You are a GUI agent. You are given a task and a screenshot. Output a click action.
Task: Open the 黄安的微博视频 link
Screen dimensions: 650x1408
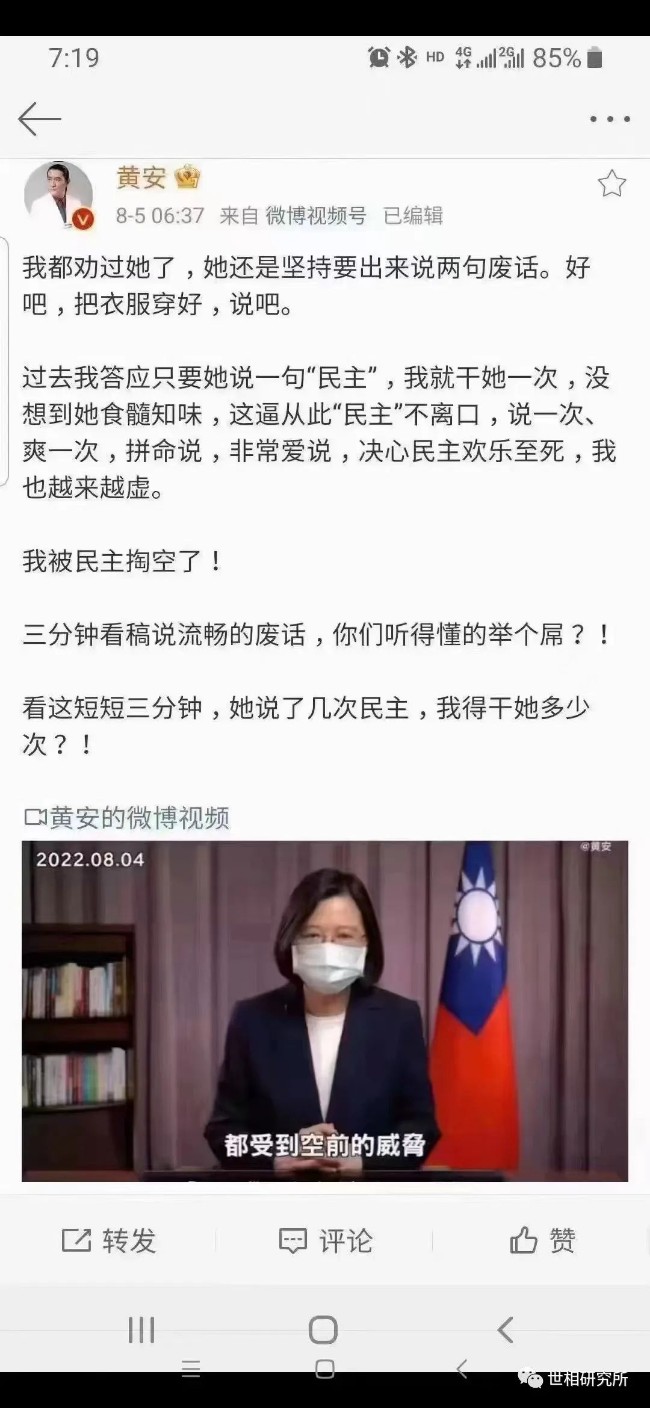pyautogui.click(x=127, y=817)
